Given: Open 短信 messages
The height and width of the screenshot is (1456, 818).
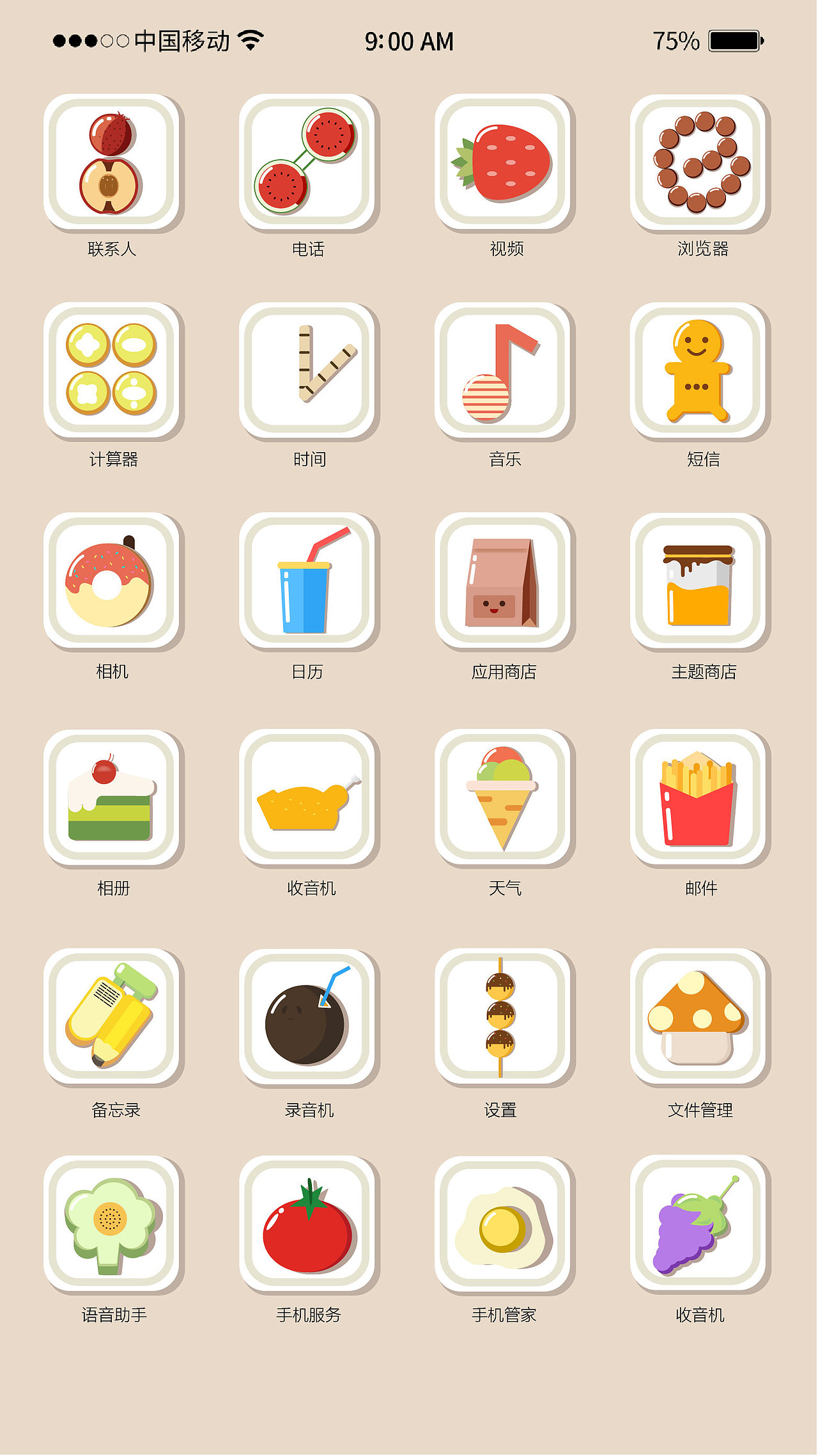Looking at the screenshot, I should point(699,370).
